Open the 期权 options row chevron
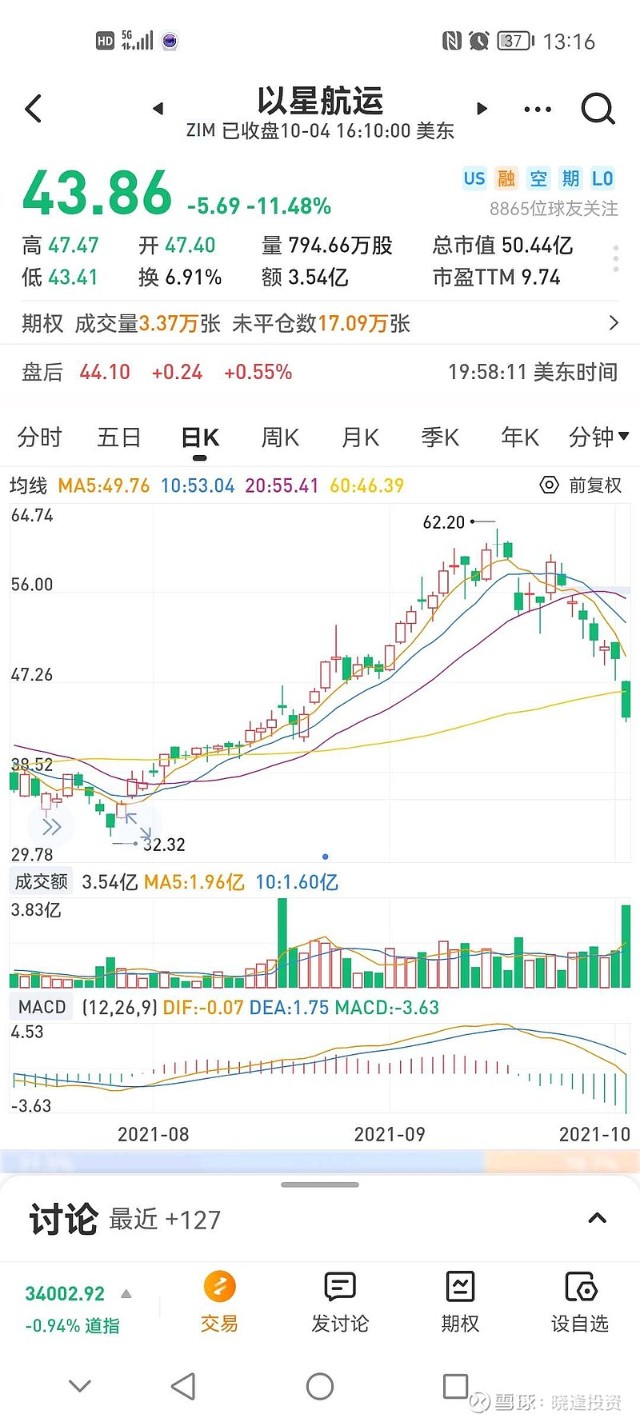The width and height of the screenshot is (640, 1422). coord(614,323)
